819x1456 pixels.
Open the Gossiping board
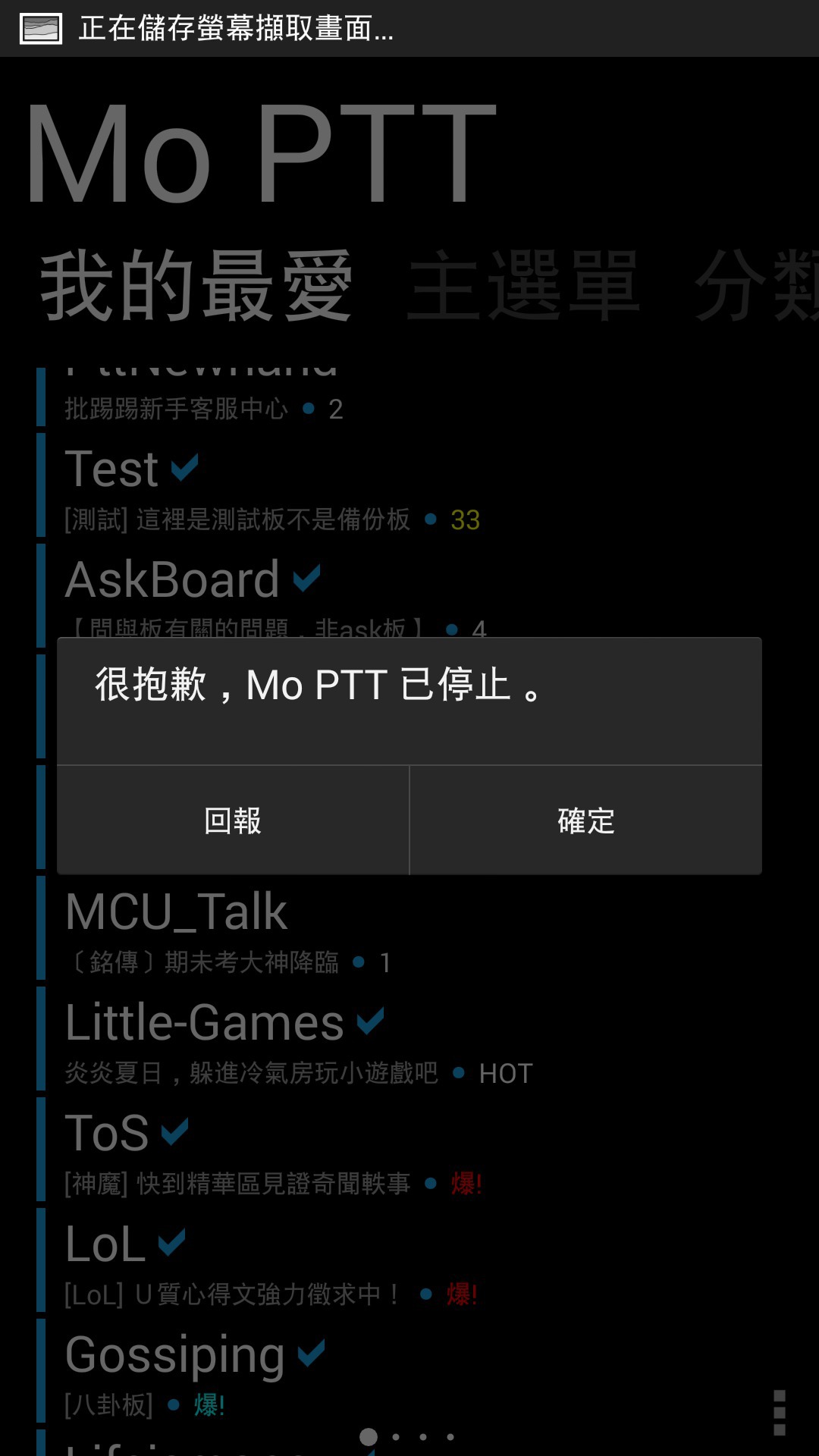[409, 1373]
